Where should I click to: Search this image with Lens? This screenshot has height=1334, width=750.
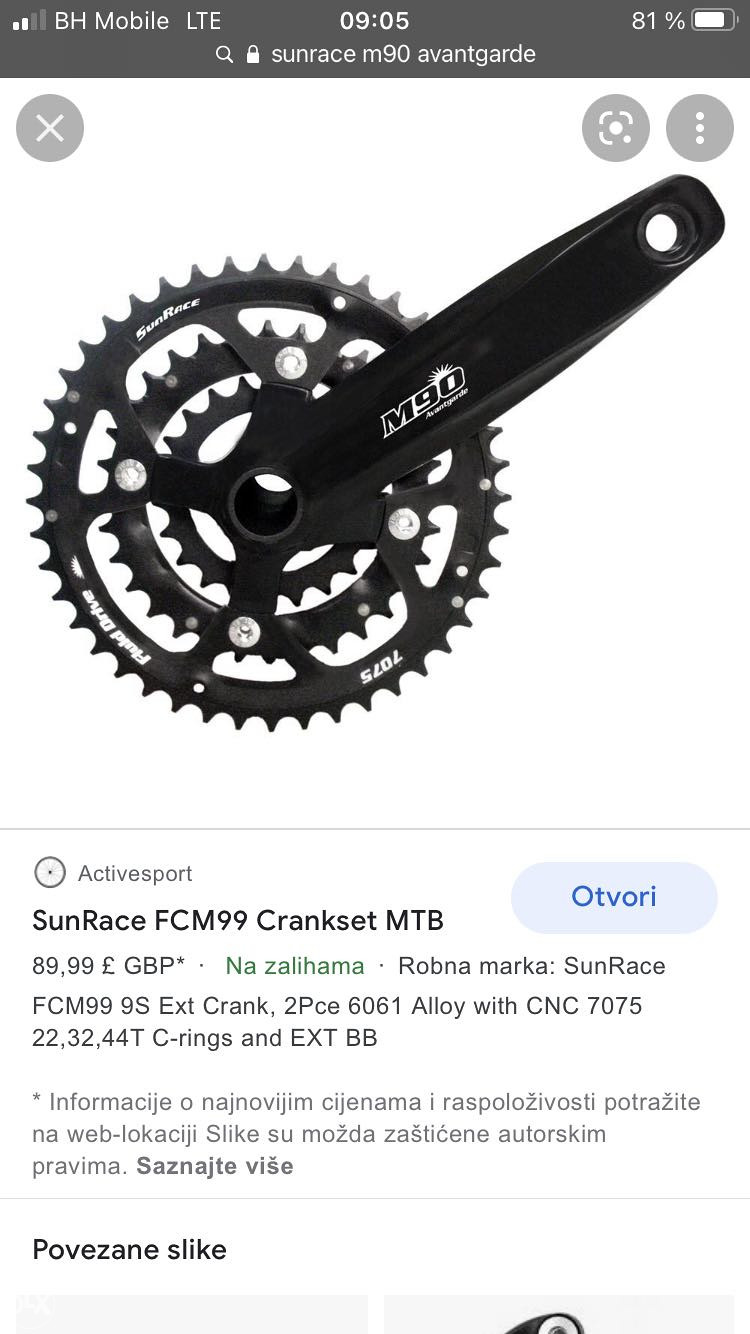click(x=615, y=128)
